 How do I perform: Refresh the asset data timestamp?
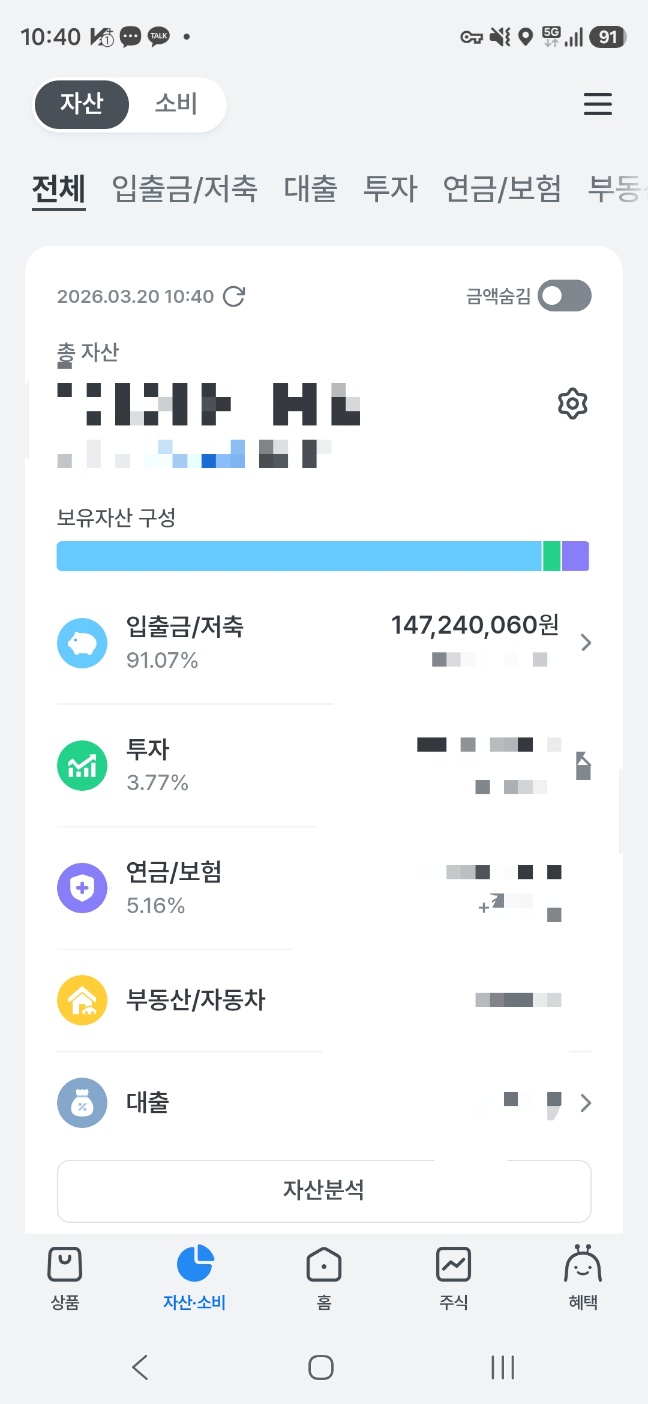coord(233,296)
